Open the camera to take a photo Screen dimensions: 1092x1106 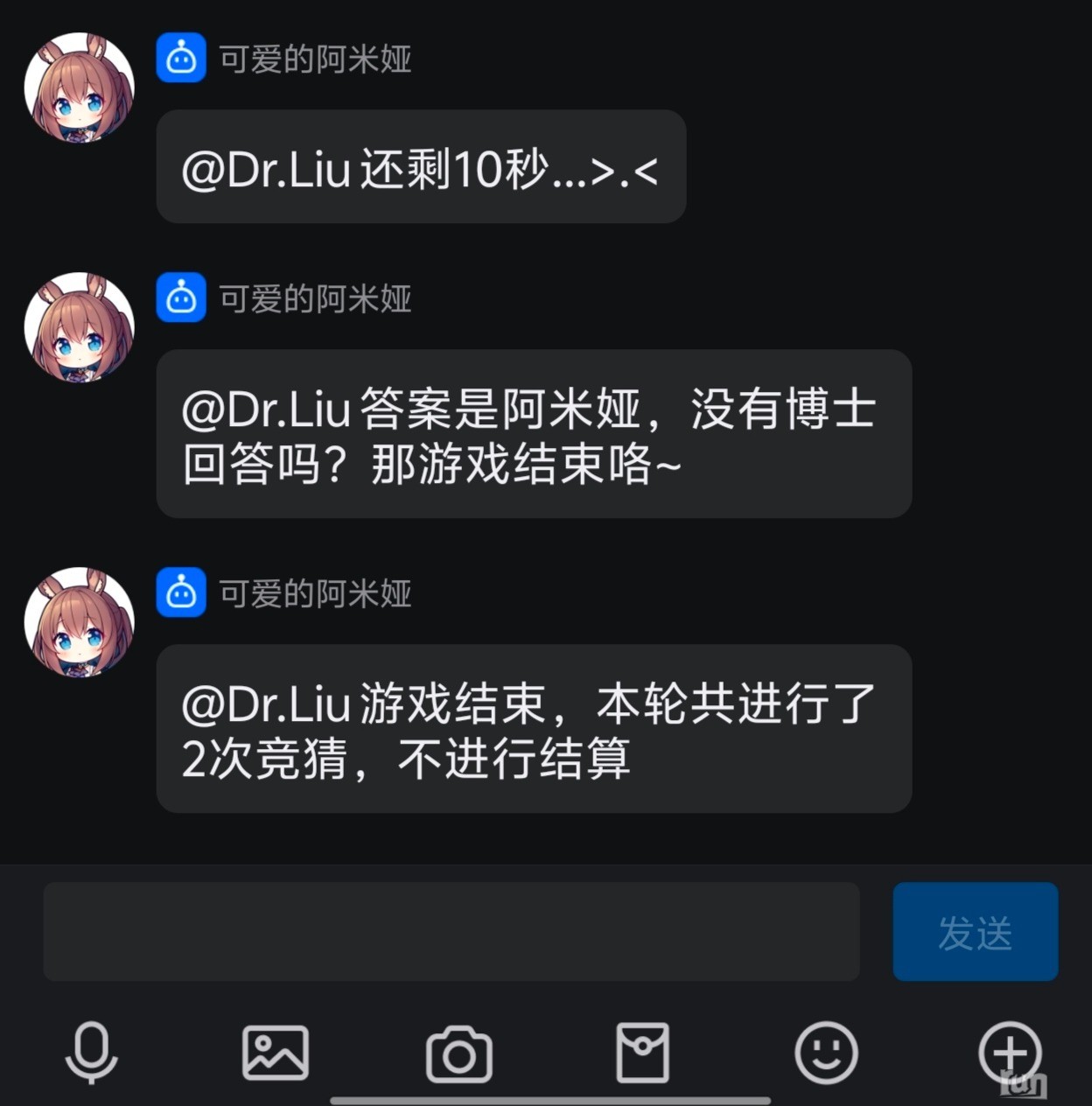point(459,1054)
